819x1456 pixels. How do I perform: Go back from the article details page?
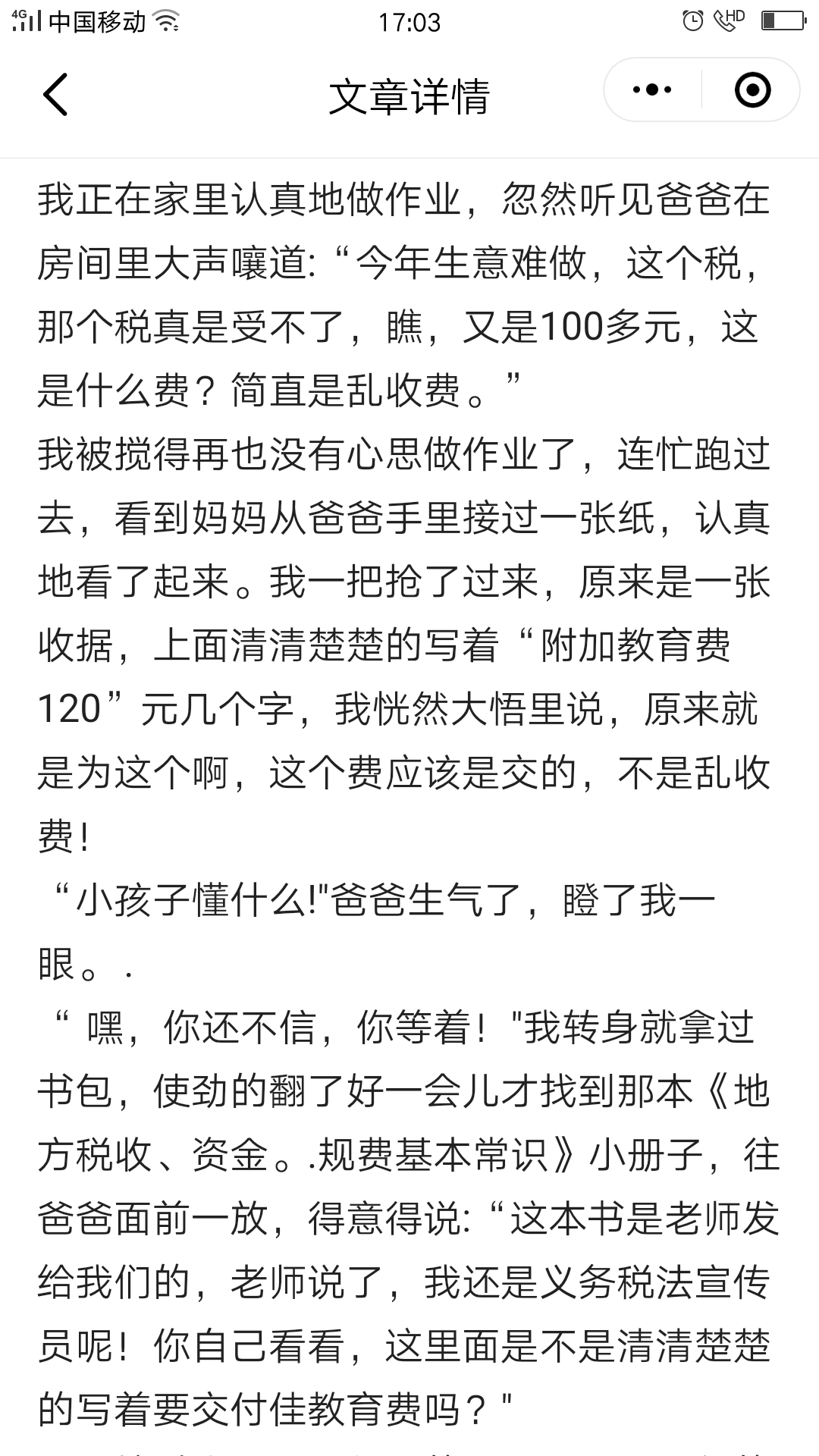coord(55,95)
